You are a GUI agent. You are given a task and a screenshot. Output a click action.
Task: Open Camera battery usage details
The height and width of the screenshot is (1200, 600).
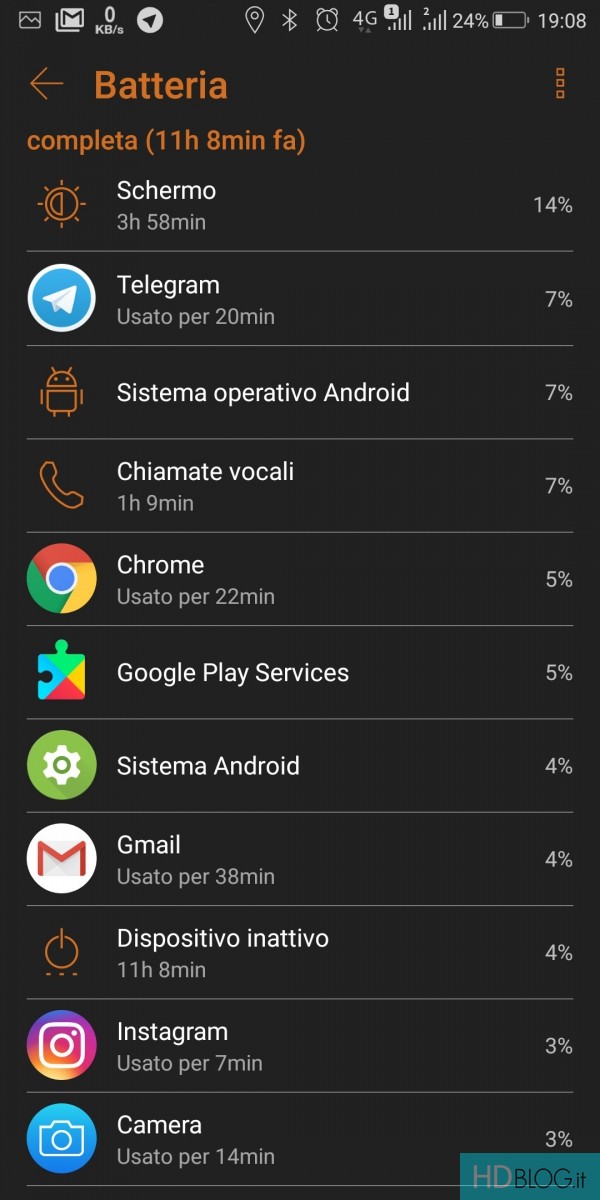click(x=300, y=1139)
